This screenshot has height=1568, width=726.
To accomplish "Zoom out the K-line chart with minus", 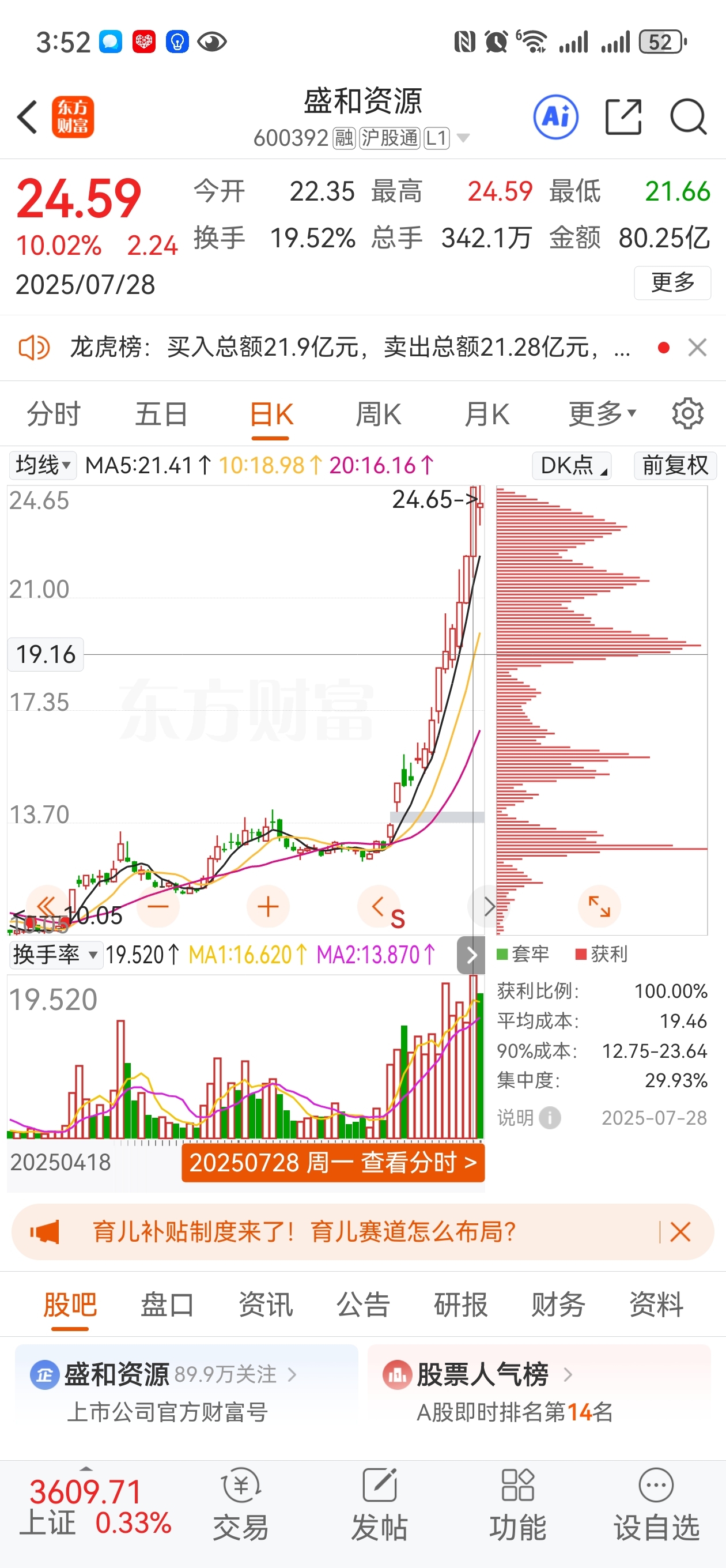I will click(158, 906).
